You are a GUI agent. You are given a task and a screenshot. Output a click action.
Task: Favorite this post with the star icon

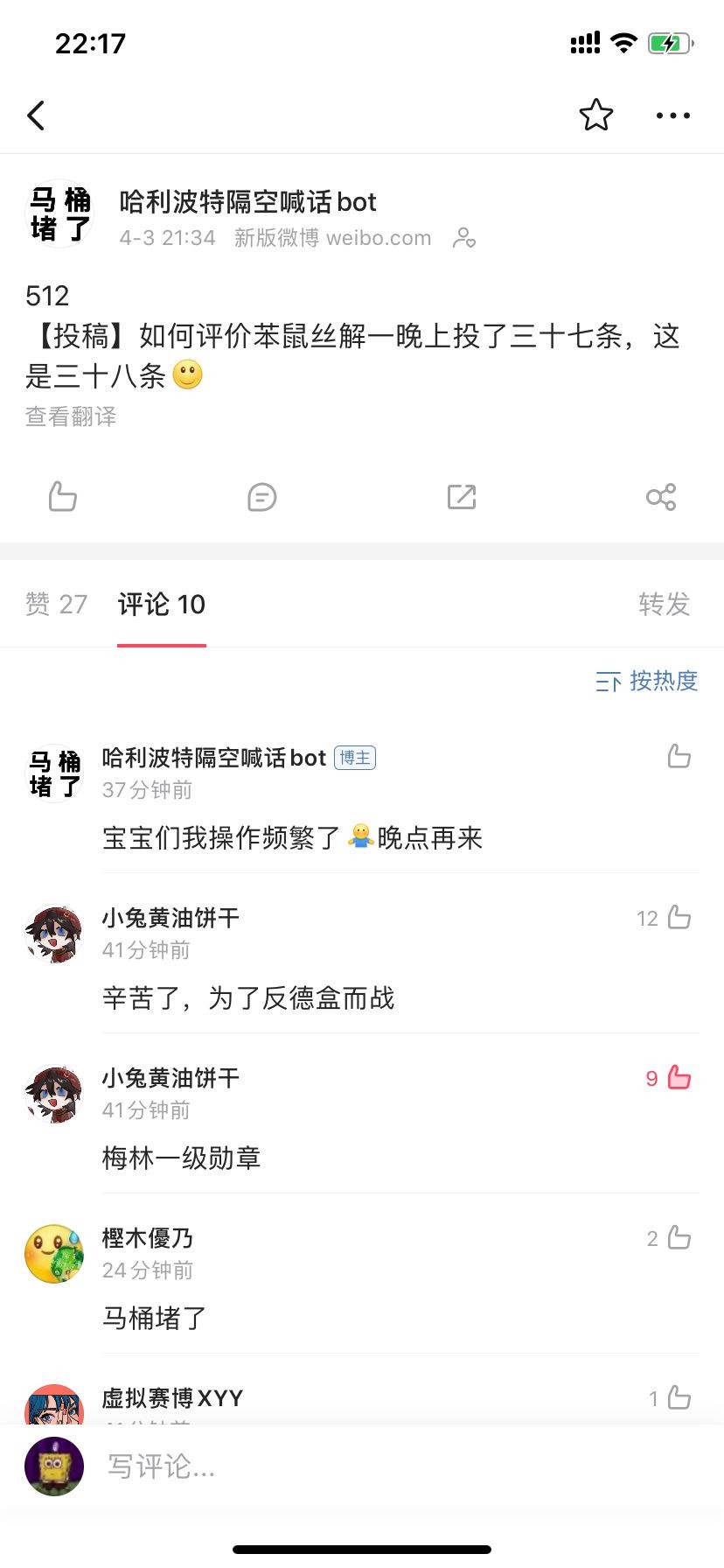(595, 115)
